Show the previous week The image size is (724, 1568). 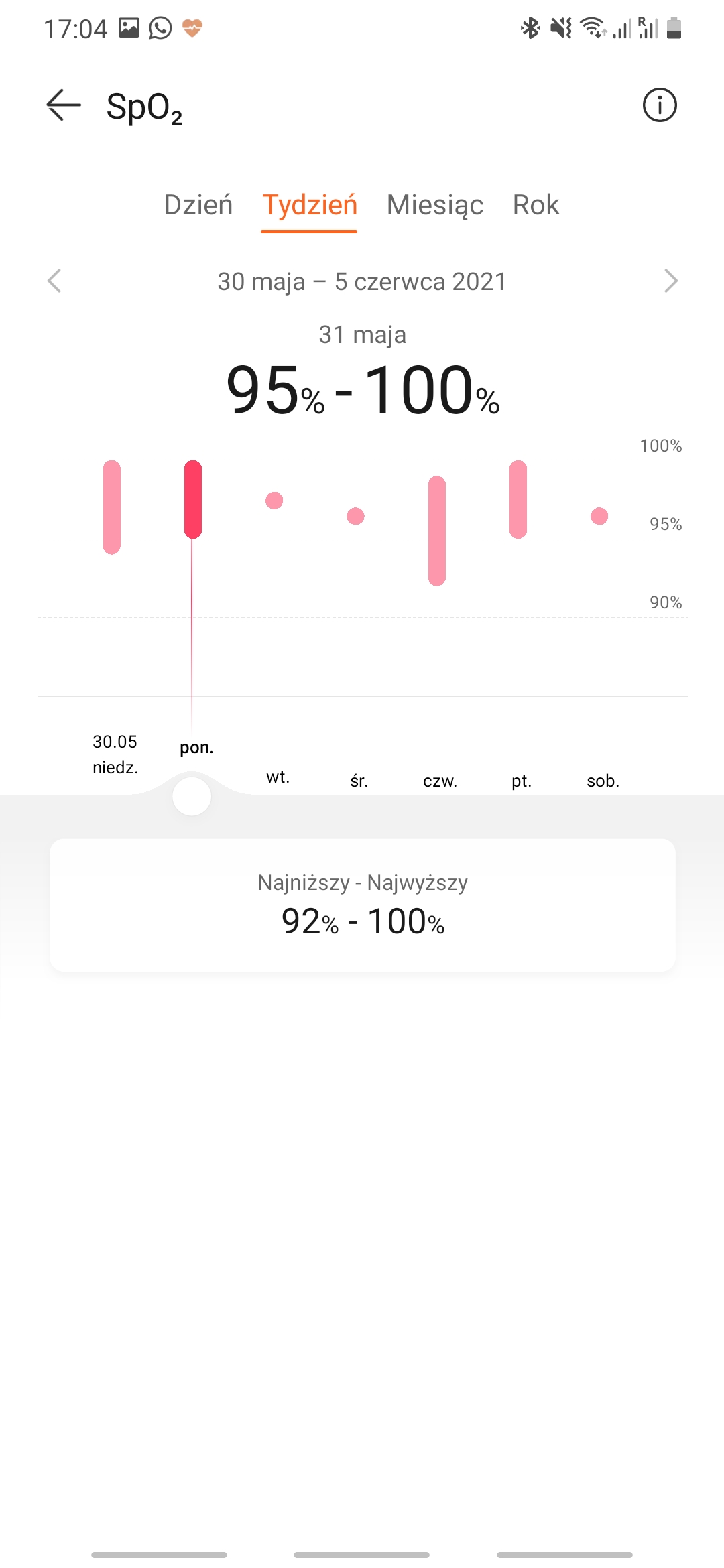click(x=54, y=281)
